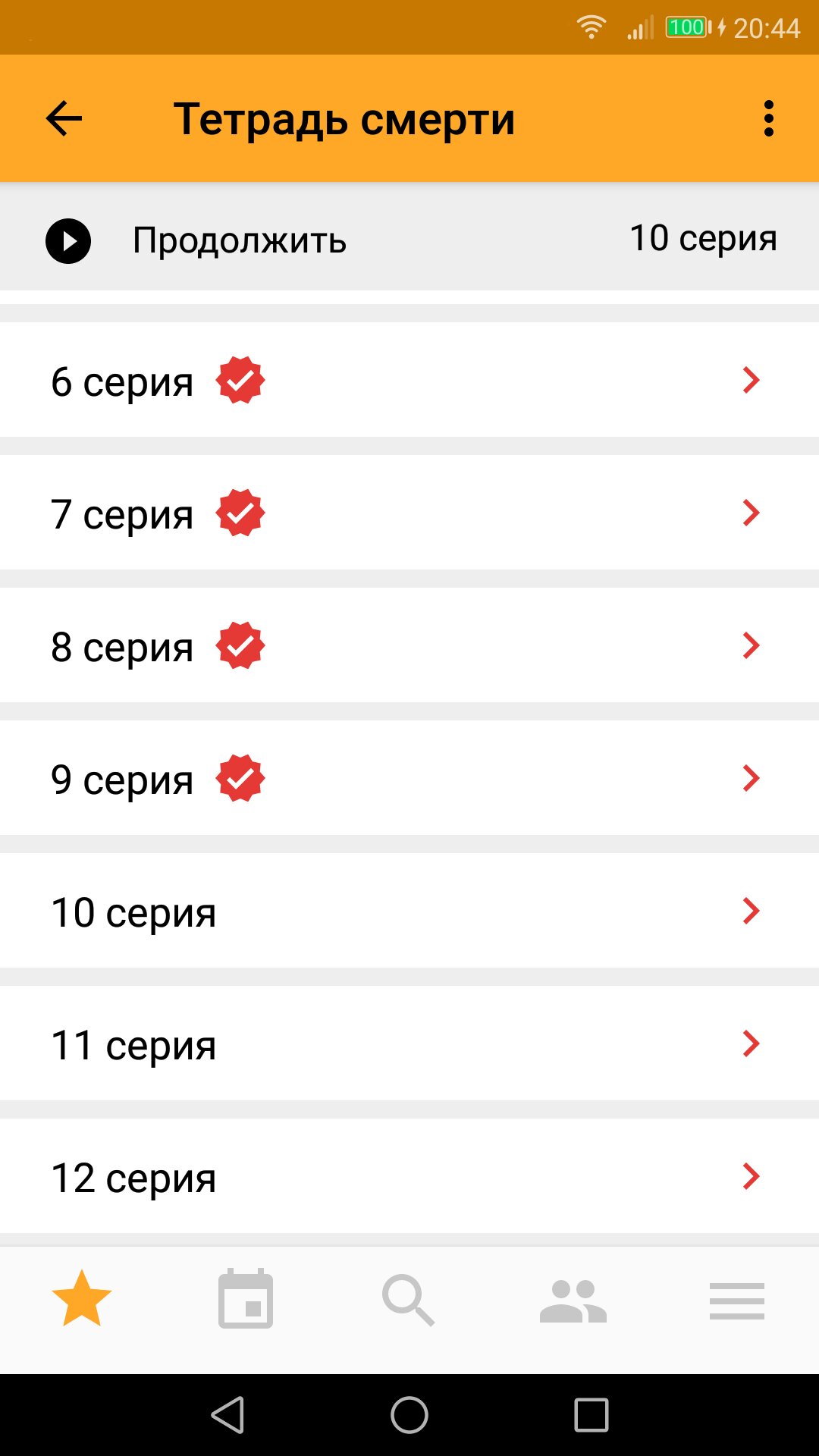The image size is (819, 1456).
Task: Open the 6 серия episode row
Action: pos(409,380)
